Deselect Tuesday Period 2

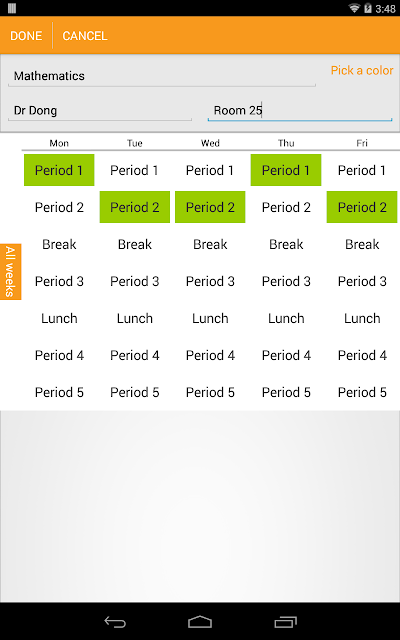[135, 207]
